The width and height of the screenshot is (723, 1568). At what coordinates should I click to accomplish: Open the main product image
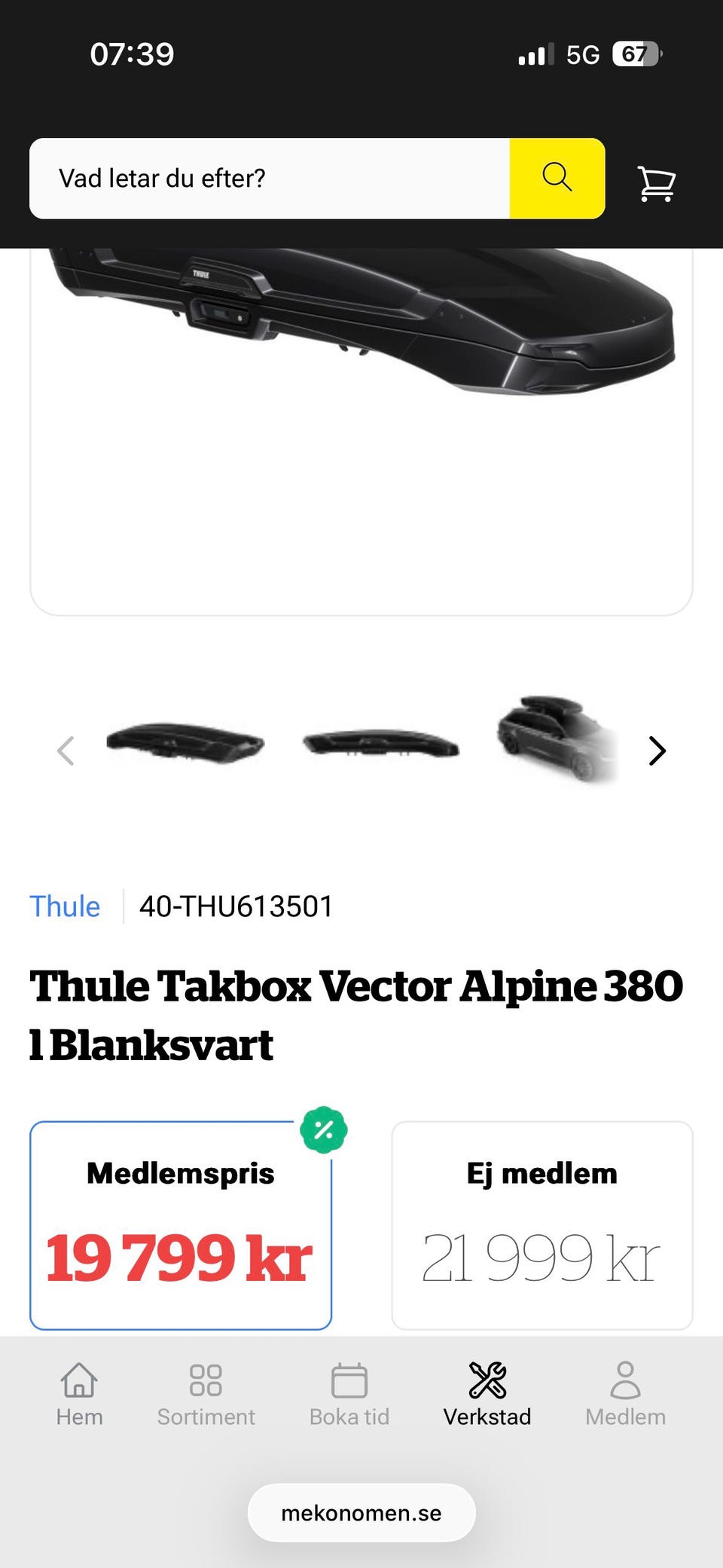click(x=361, y=431)
